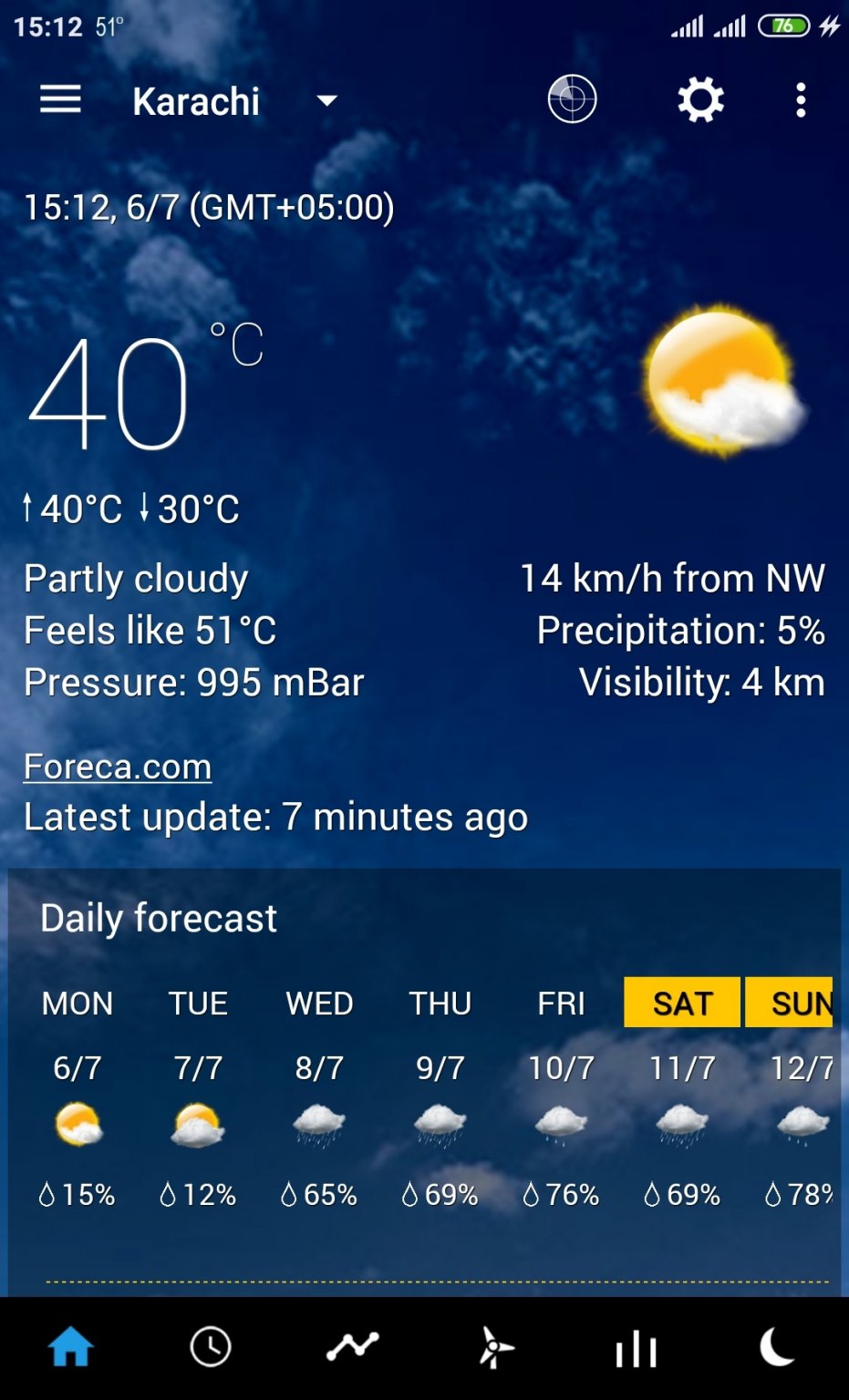Viewport: 849px width, 1400px height.
Task: Select Wednesday 8/7 in daily forecast
Action: click(x=319, y=1094)
